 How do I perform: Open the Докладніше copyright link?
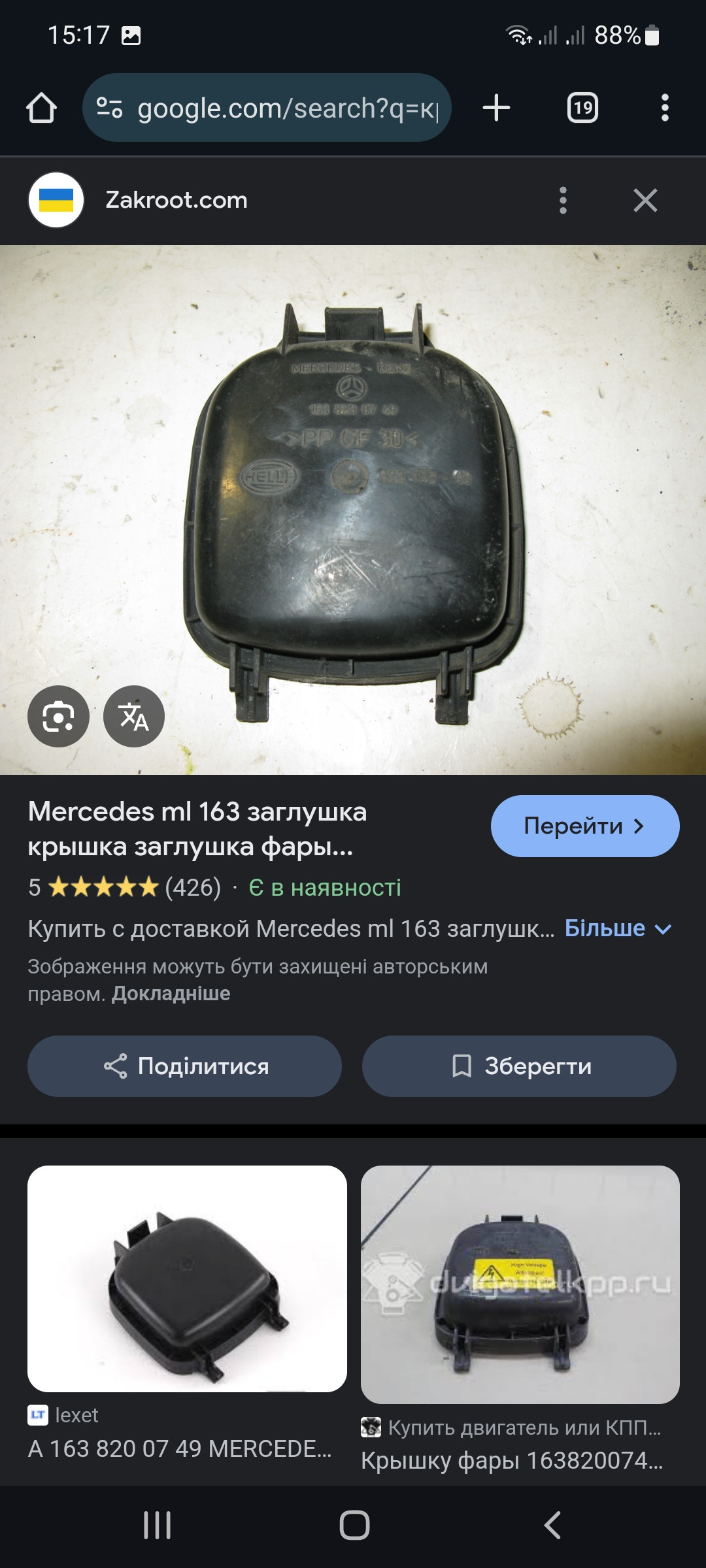(x=171, y=994)
